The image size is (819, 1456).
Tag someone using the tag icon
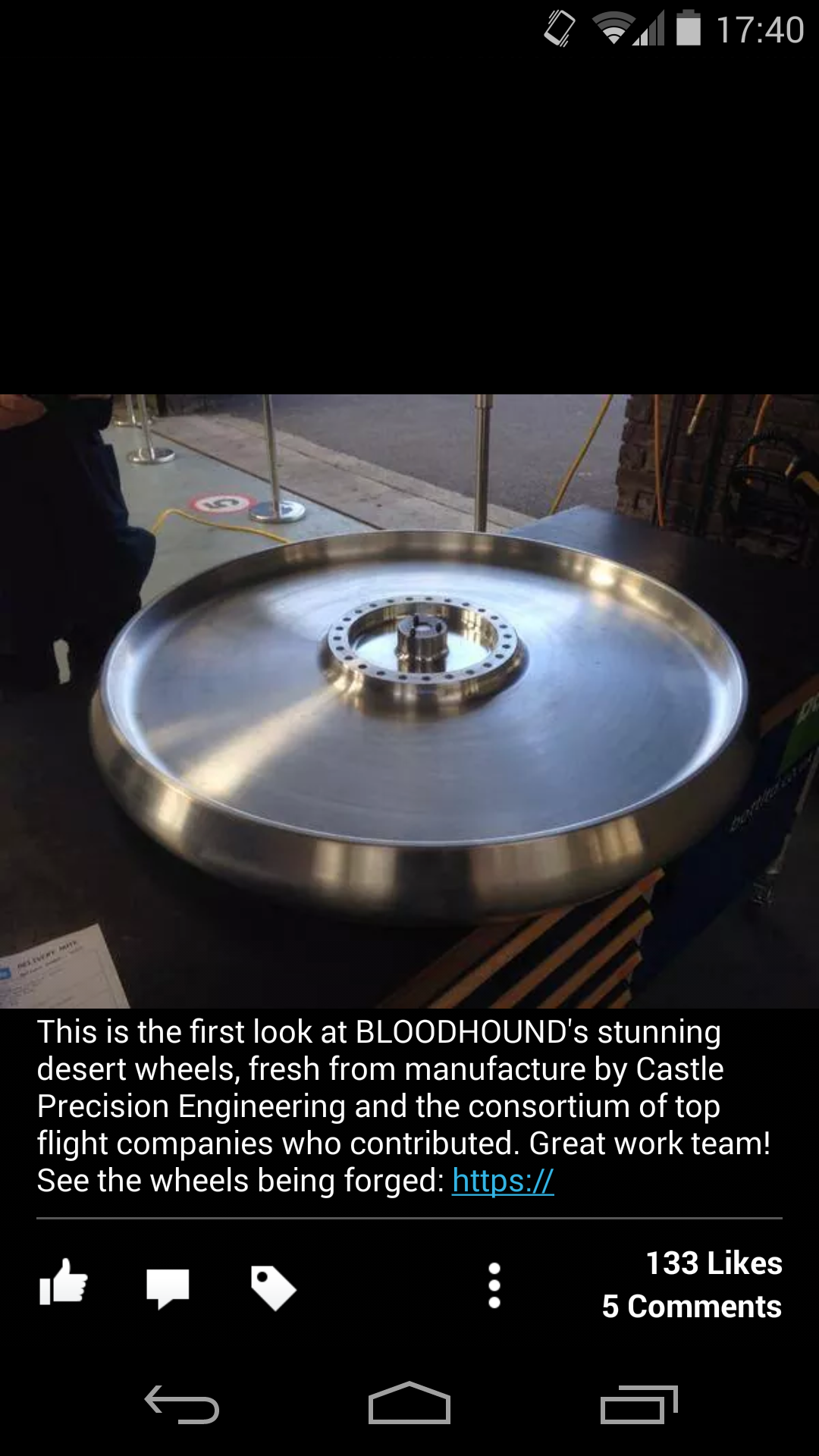point(273,1288)
